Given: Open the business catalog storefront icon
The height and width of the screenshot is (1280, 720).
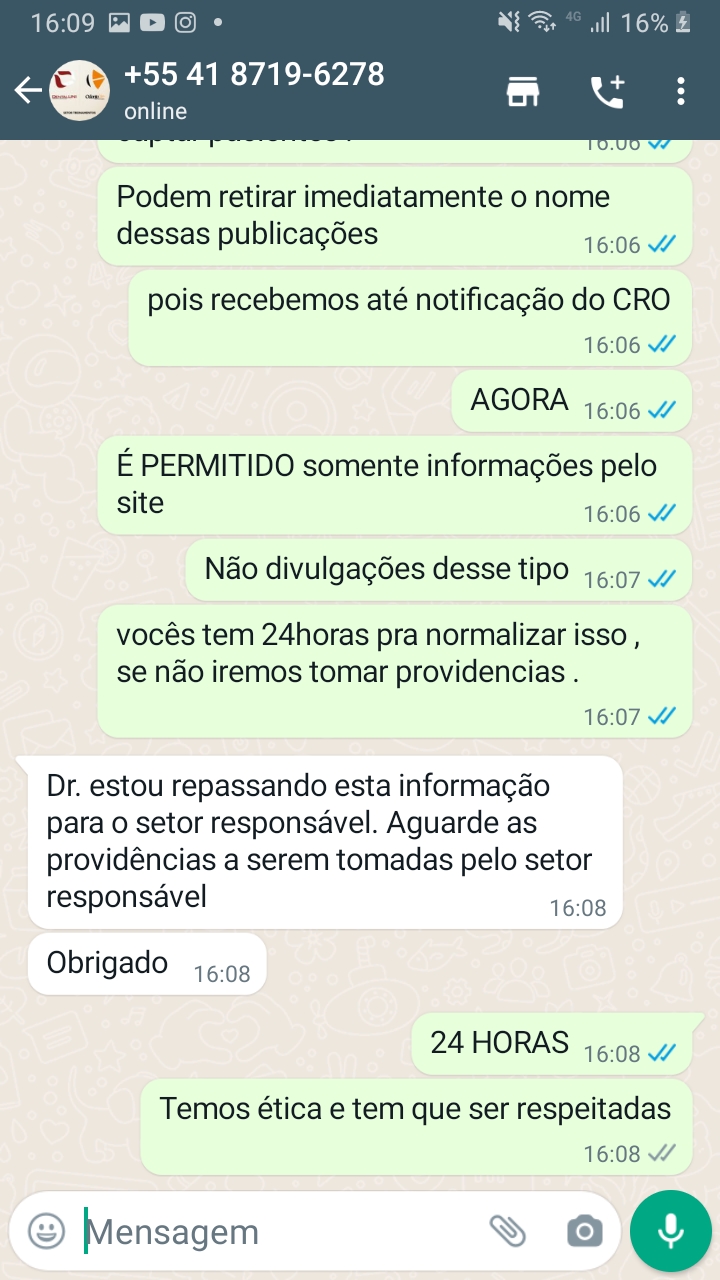Looking at the screenshot, I should click(x=522, y=91).
